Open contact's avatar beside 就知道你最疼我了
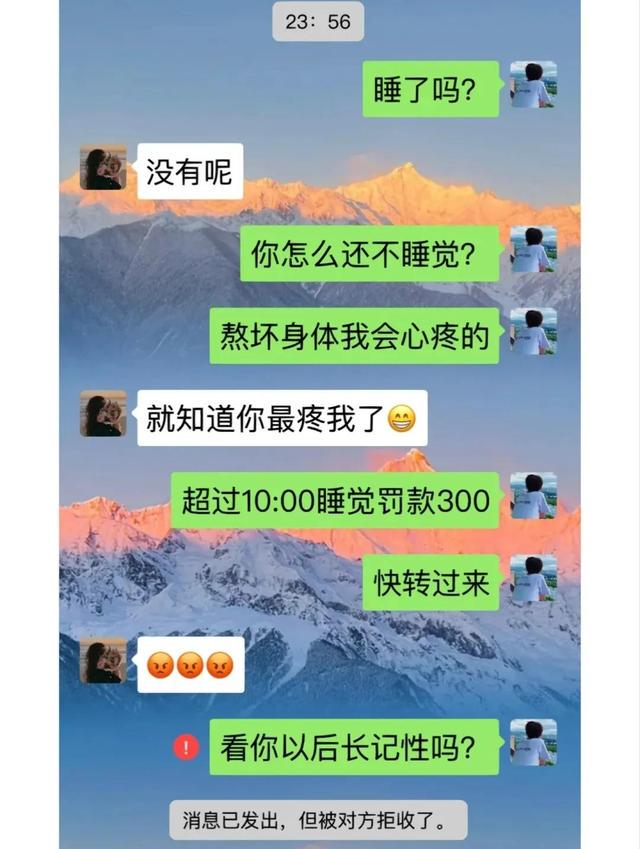Screen dimensions: 640x849 103,414
